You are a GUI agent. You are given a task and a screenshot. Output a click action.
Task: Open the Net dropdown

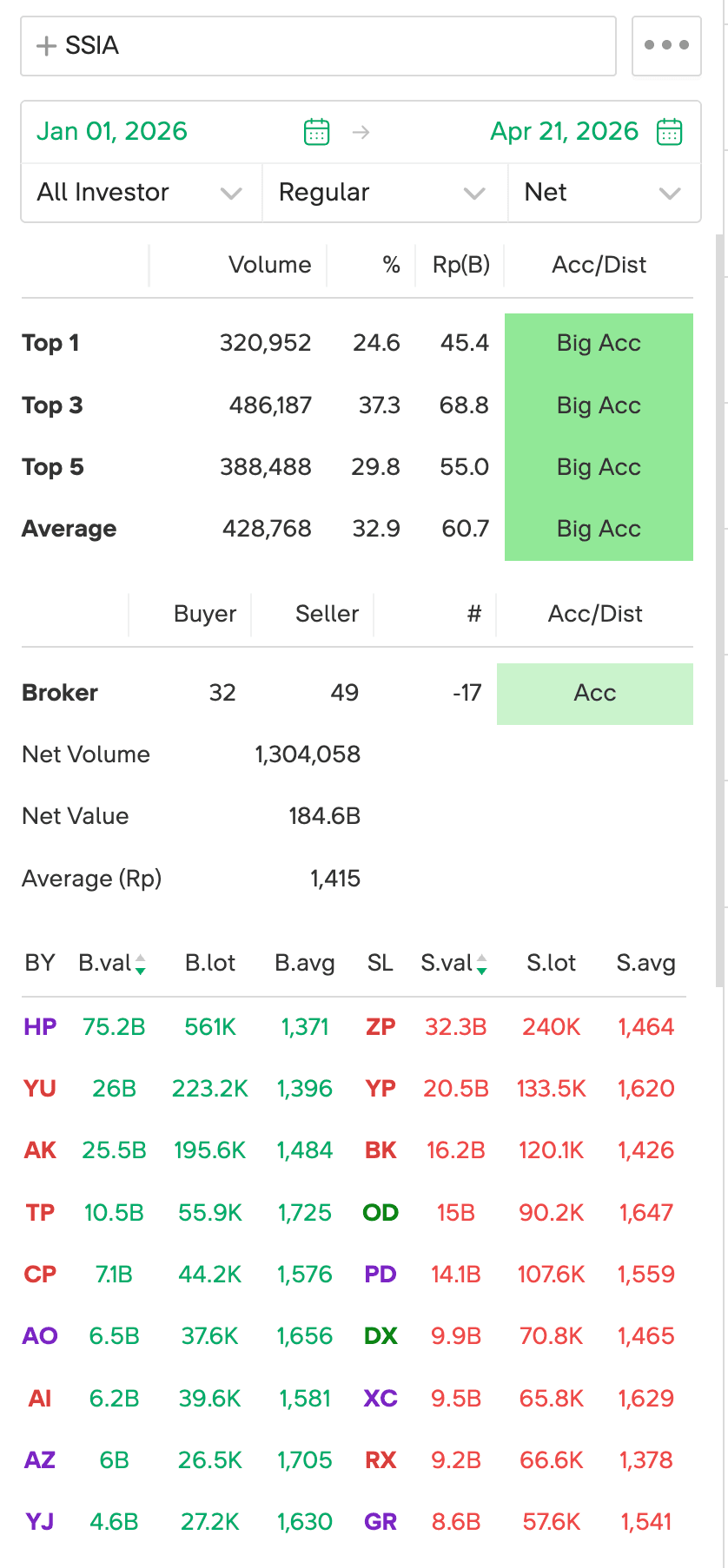[604, 192]
